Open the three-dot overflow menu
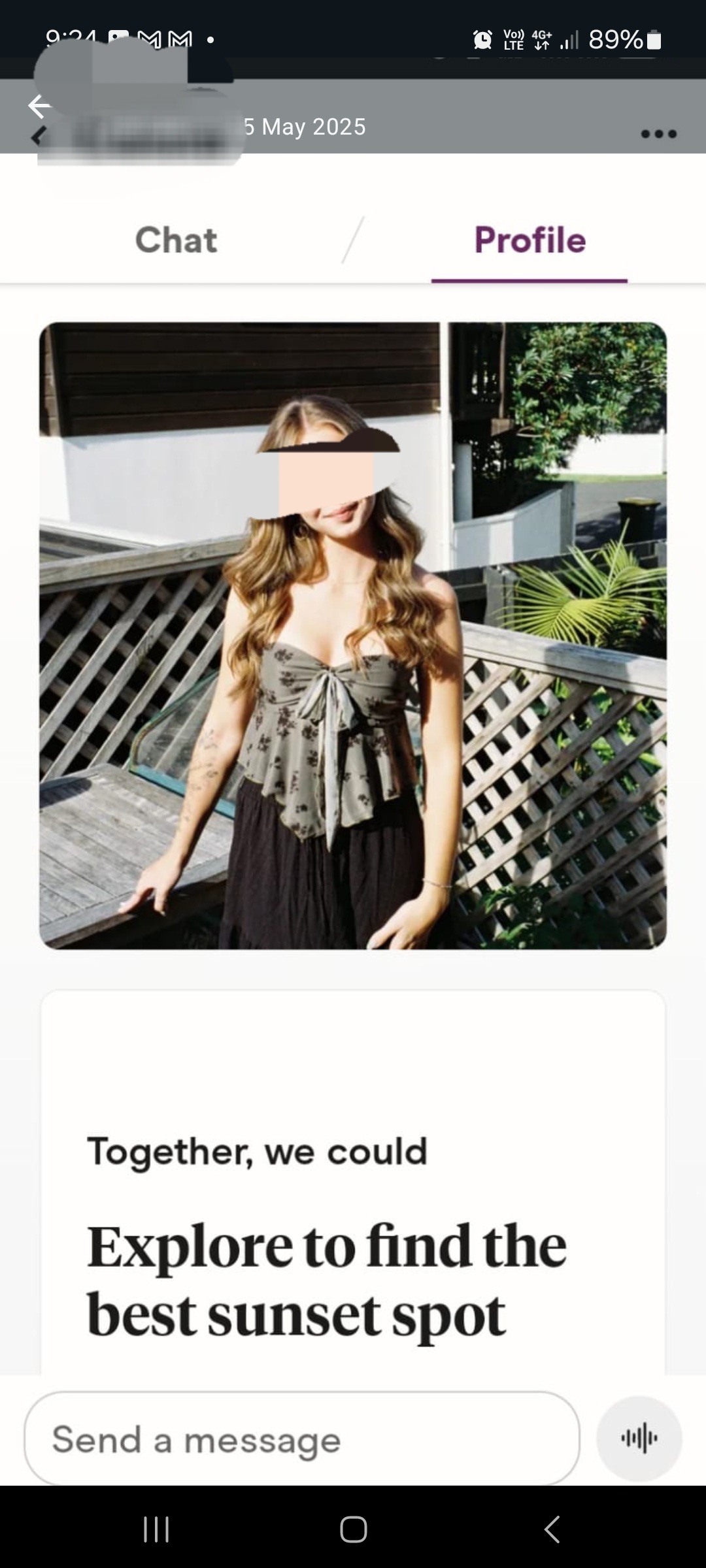Screen dimensions: 706x1568 [x=658, y=134]
